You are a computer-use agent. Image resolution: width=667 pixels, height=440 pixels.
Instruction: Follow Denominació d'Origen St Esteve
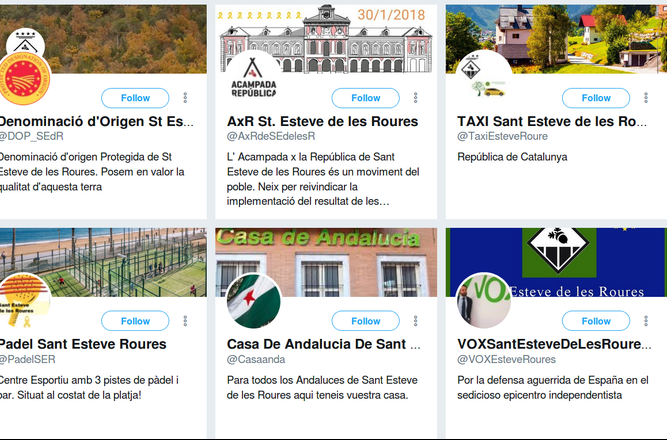[x=135, y=98]
